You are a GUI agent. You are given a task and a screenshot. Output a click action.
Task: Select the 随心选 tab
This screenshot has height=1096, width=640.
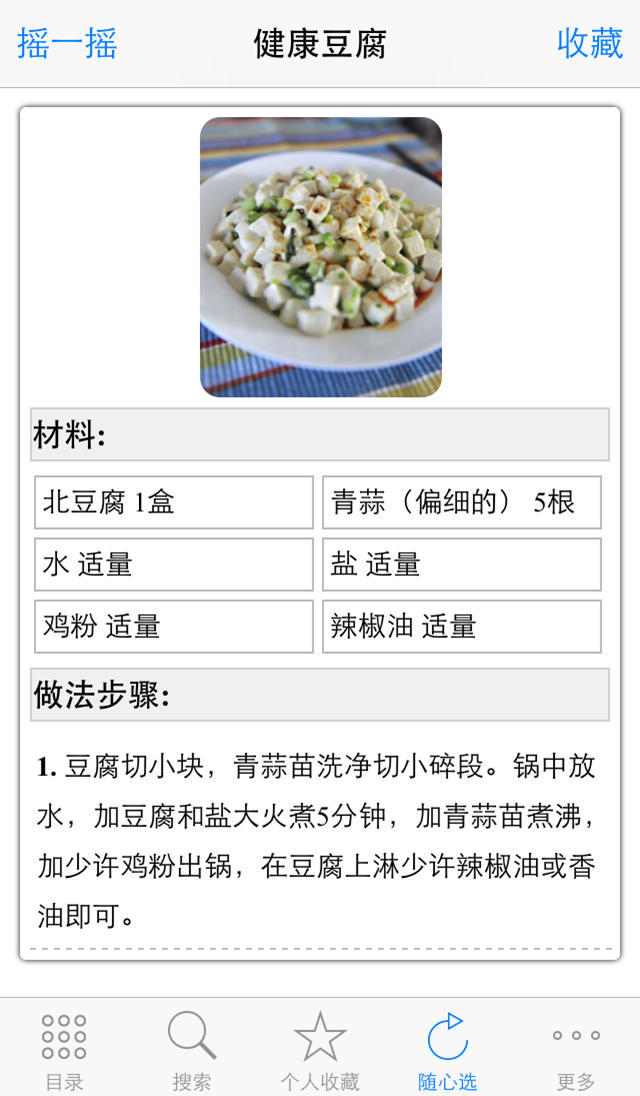447,1049
